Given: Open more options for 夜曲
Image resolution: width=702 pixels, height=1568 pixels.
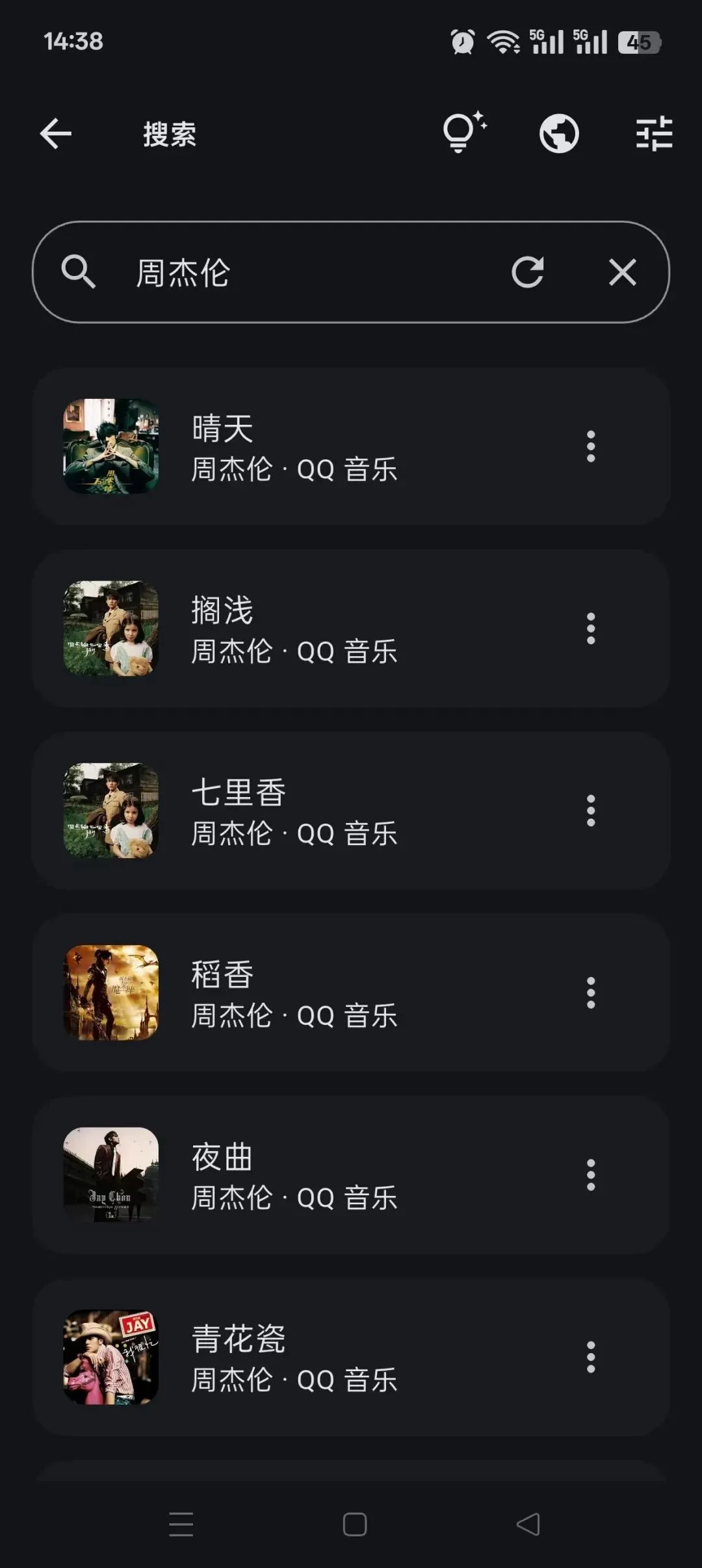Looking at the screenshot, I should pyautogui.click(x=590, y=1175).
